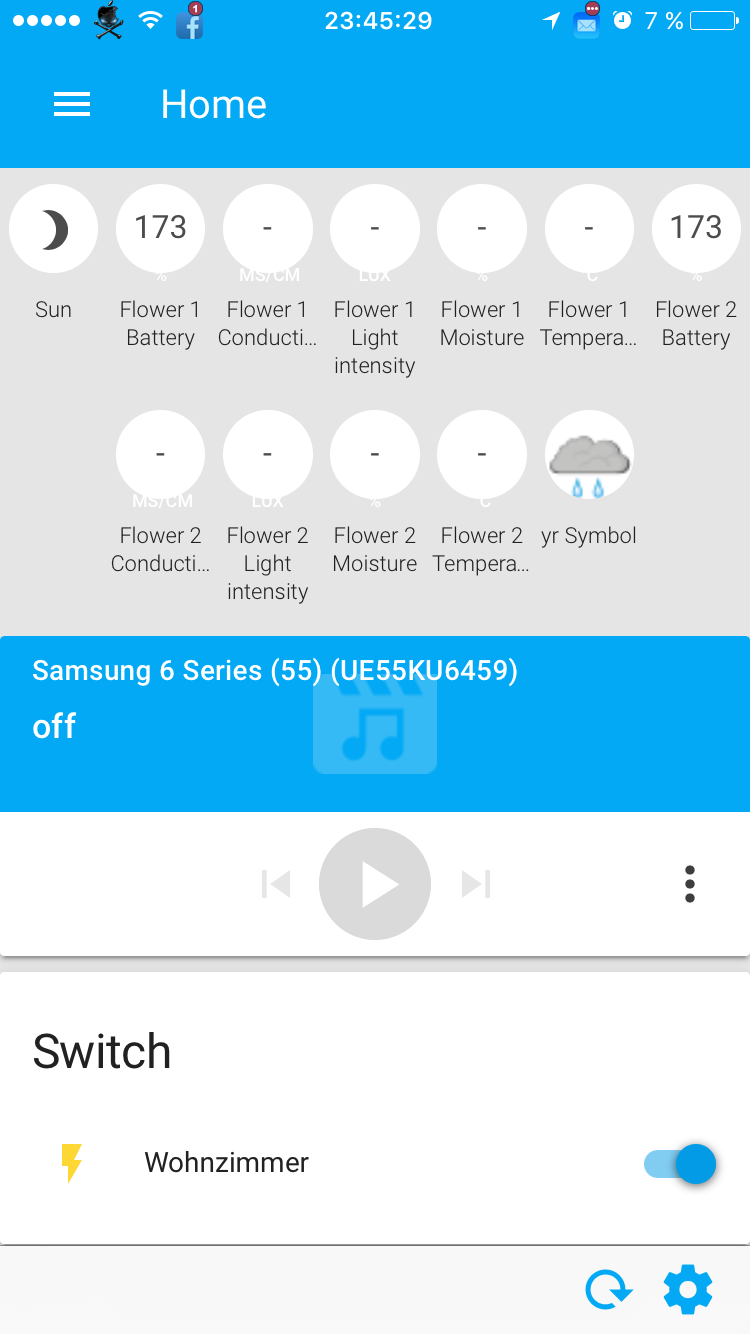View Flower 2 Conductivity sensor details
Viewport: 750px width, 1334px height.
pos(160,455)
